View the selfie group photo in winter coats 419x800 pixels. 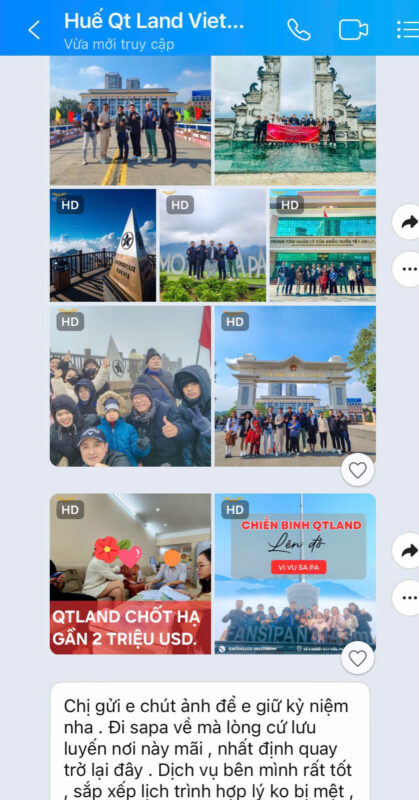pos(130,386)
